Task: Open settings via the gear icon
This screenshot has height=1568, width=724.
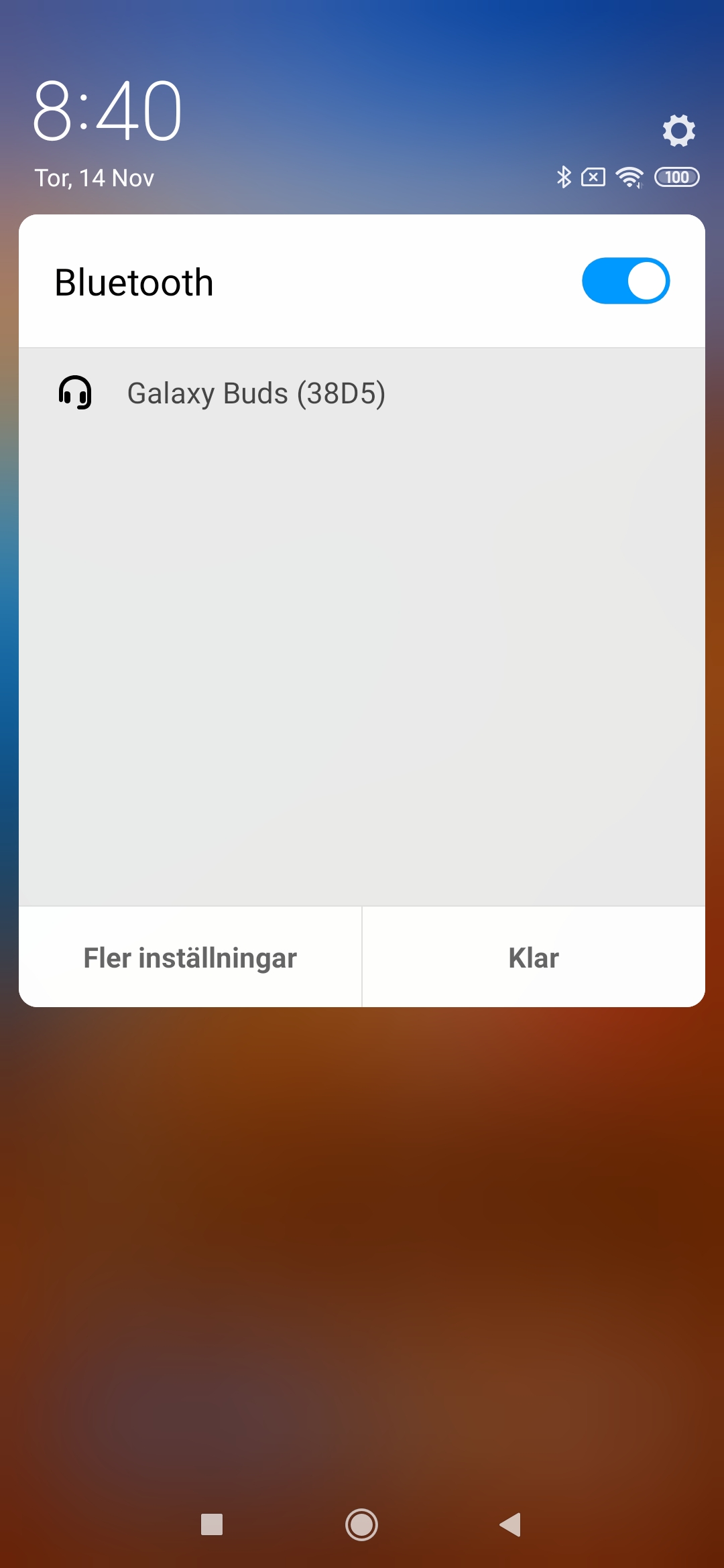Action: tap(678, 130)
